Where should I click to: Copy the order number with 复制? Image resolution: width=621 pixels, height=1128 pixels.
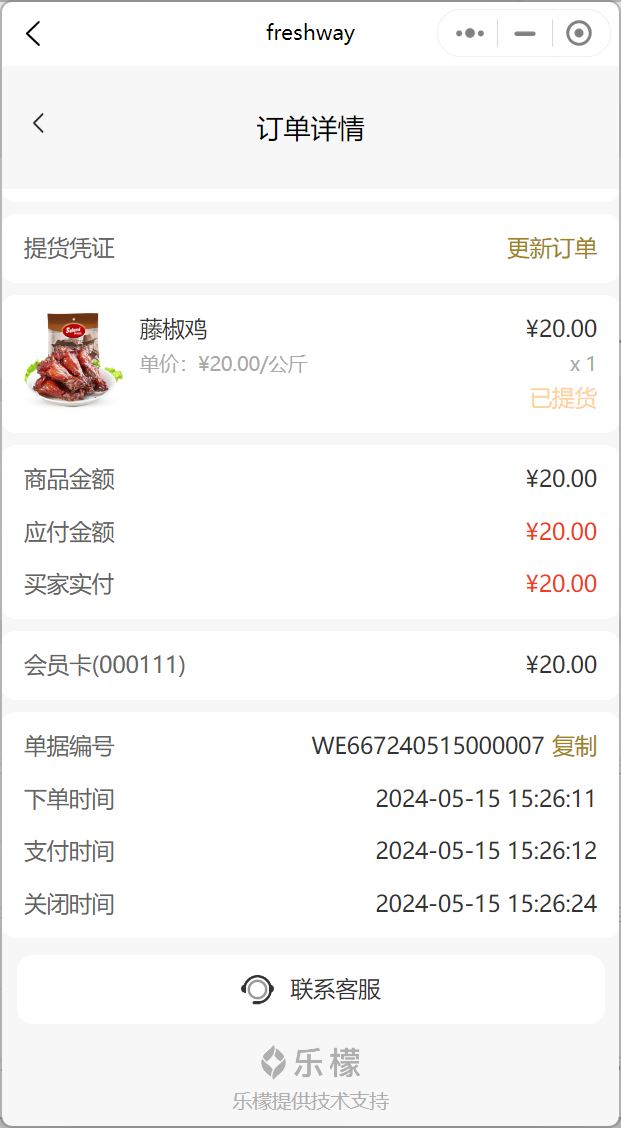[574, 746]
